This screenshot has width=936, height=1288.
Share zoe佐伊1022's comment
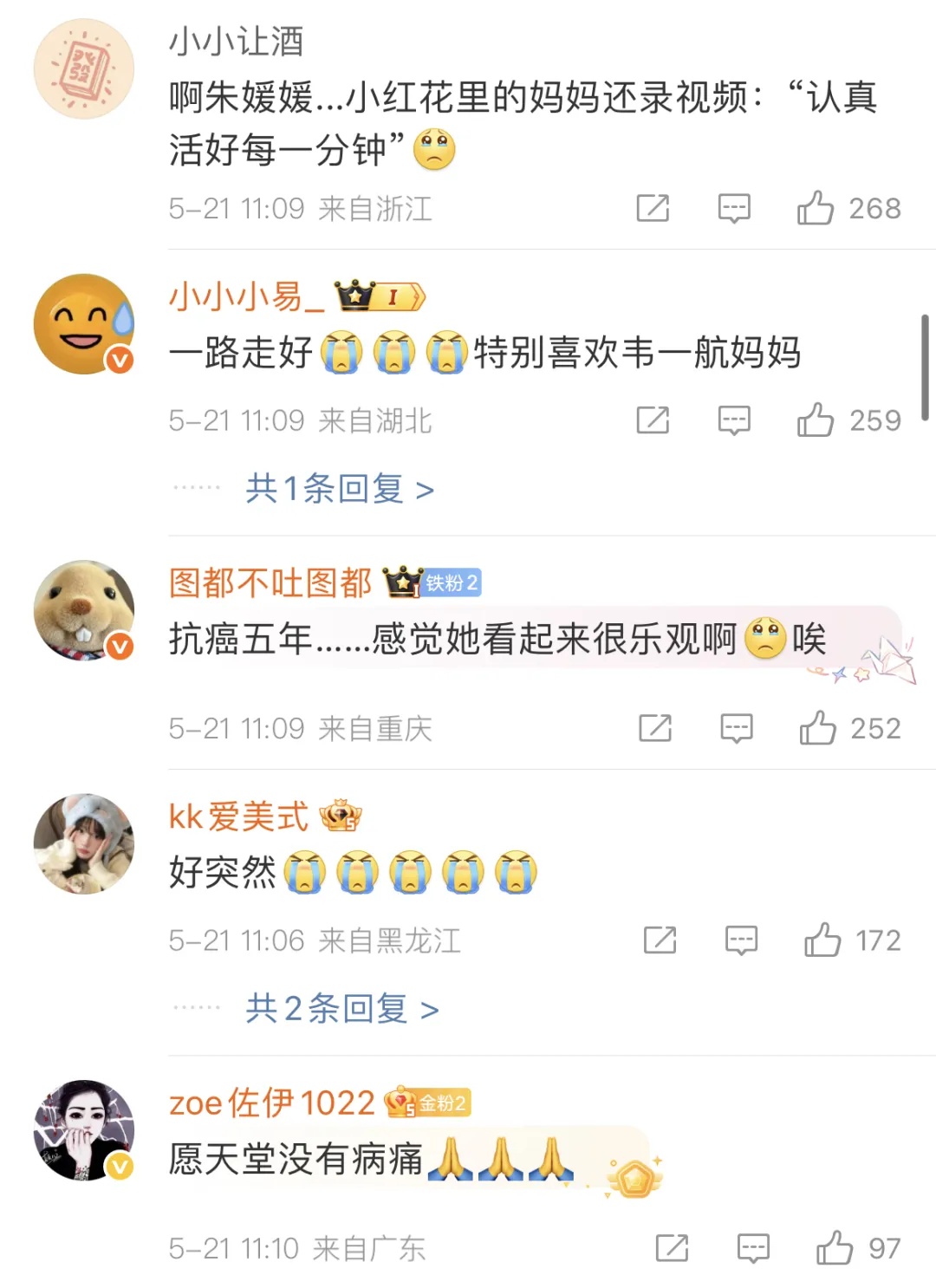pos(672,1248)
